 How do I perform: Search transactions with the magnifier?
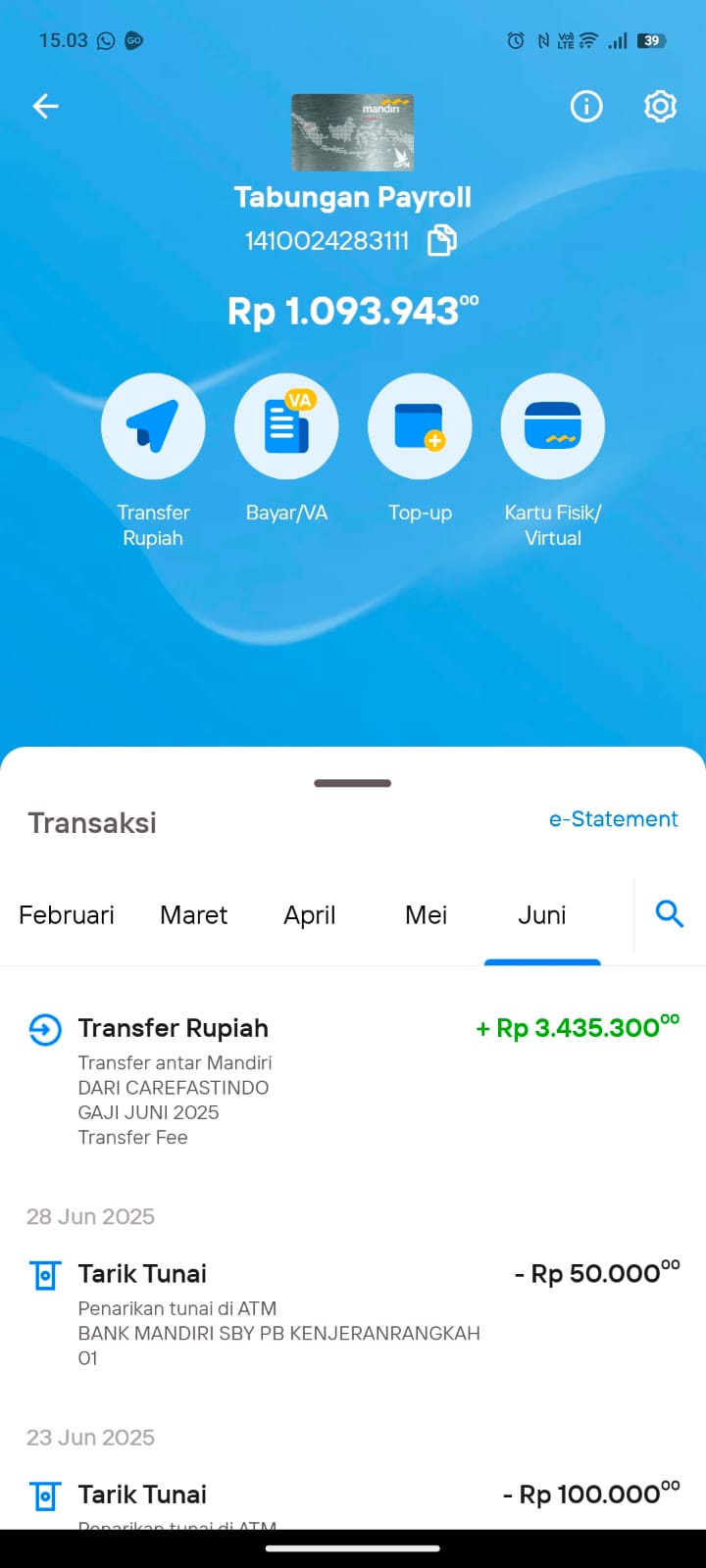tap(670, 914)
